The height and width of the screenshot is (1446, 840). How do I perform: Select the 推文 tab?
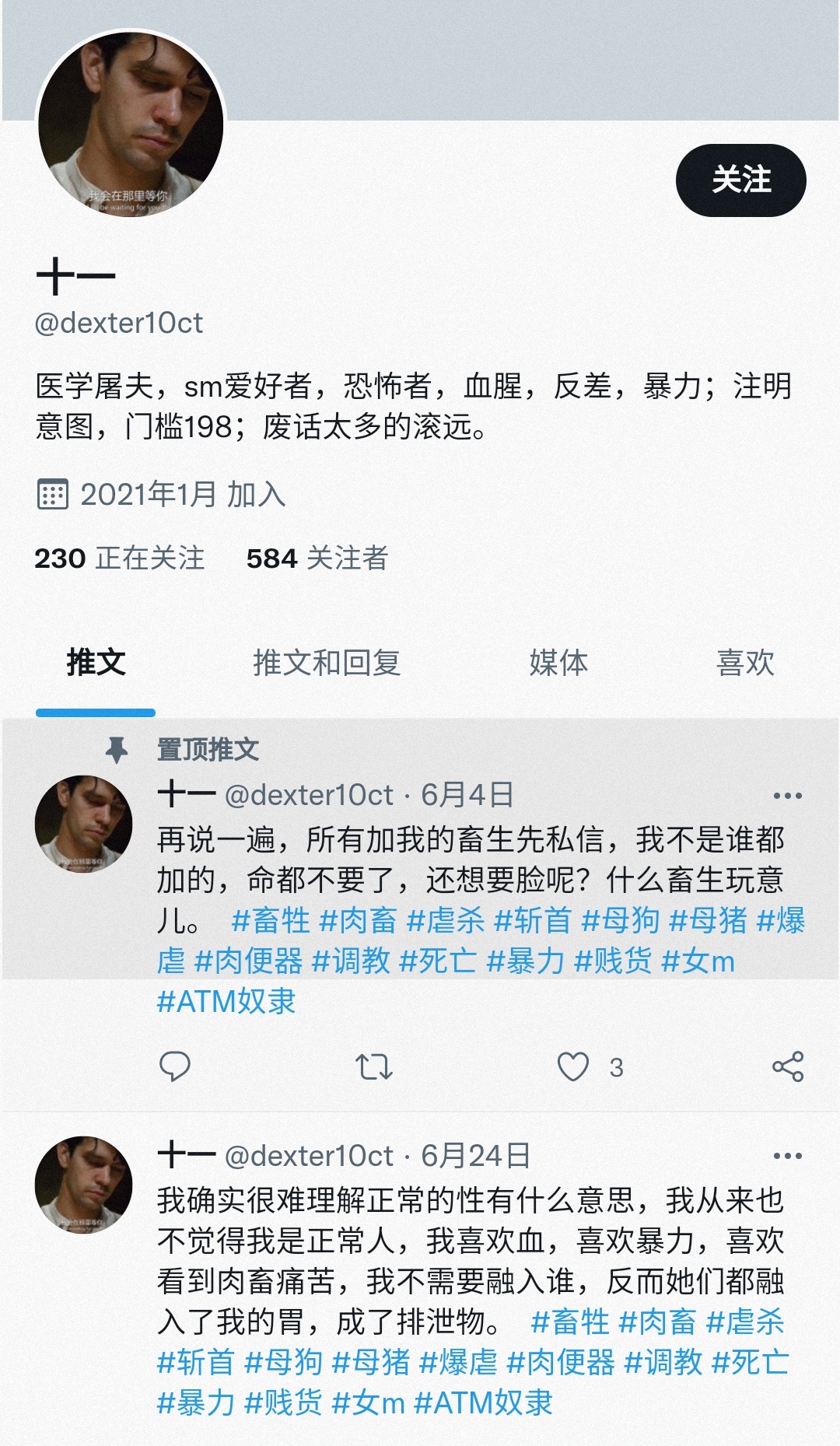click(x=96, y=663)
